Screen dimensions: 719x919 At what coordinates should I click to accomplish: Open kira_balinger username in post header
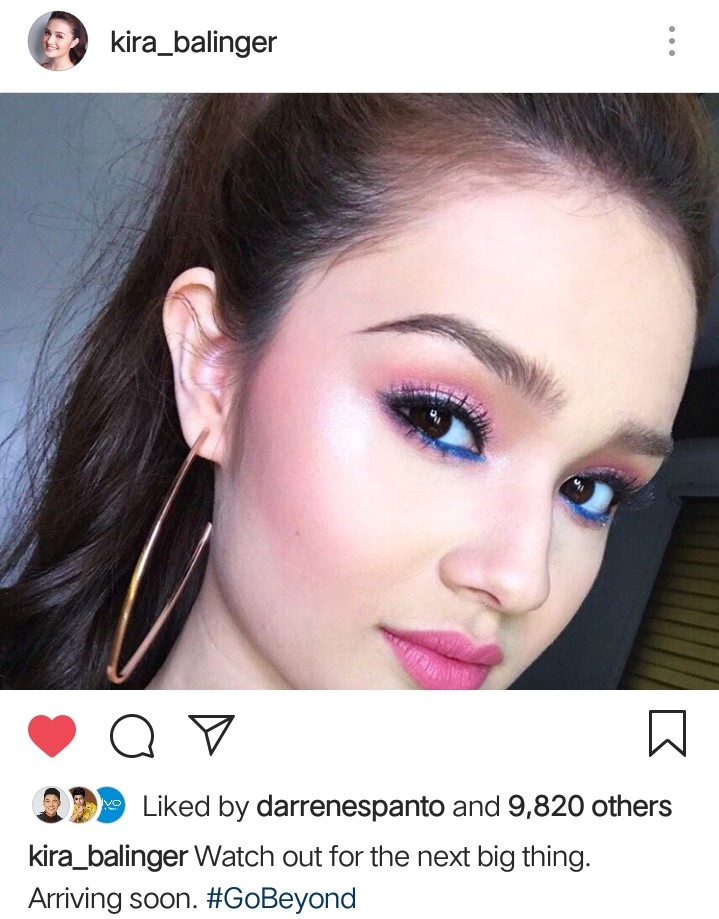(x=193, y=43)
